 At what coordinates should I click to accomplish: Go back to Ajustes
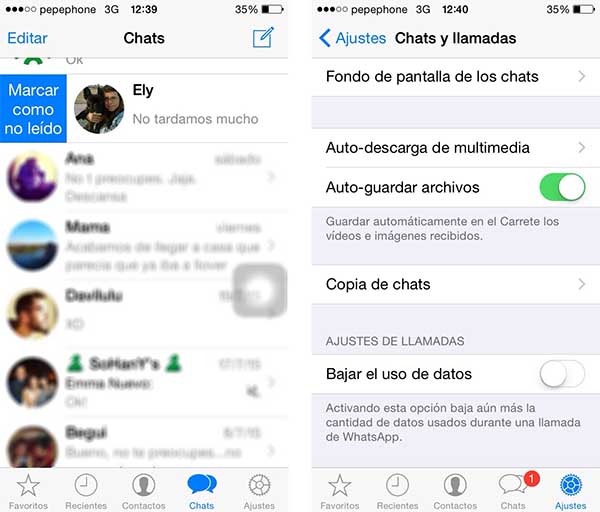352,39
